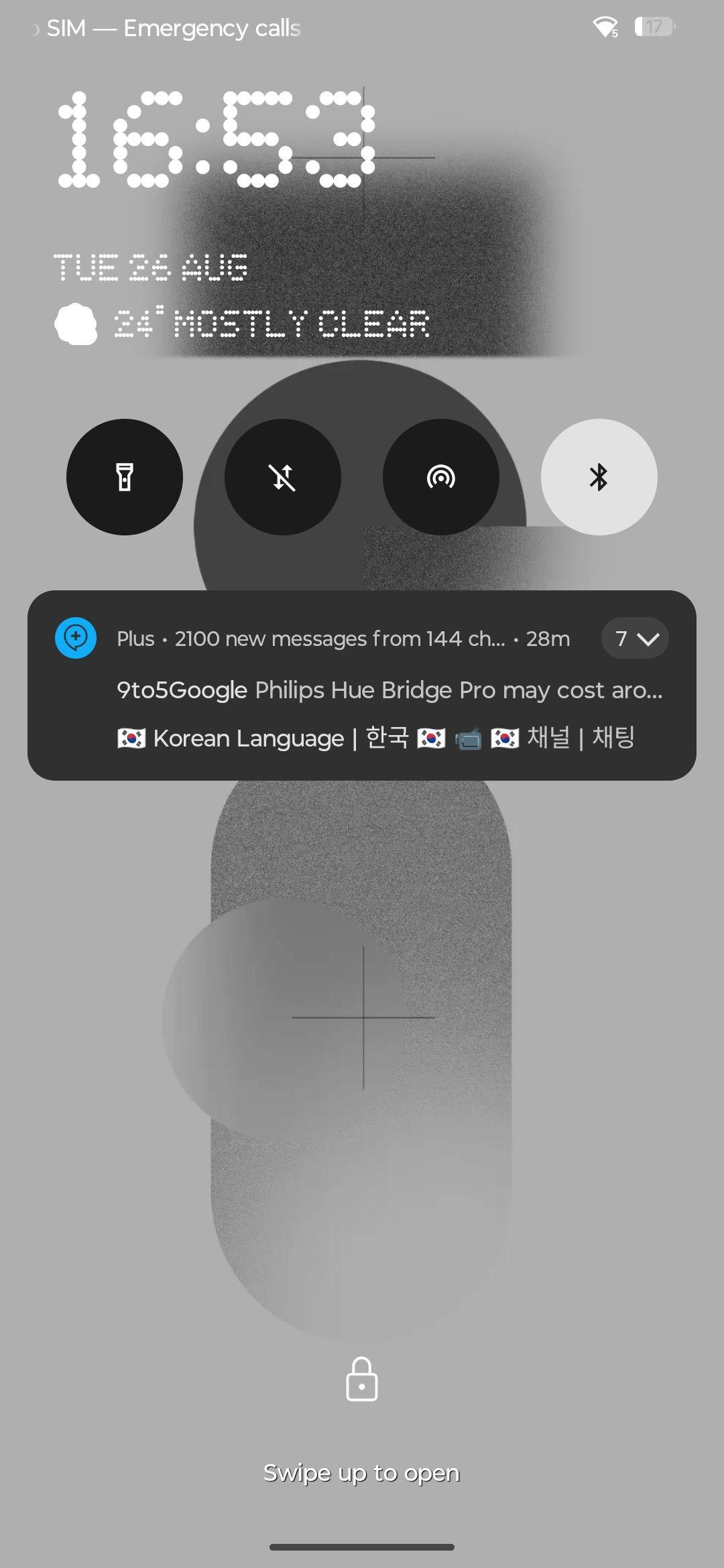Open the Korean Language channel notification

(375, 738)
